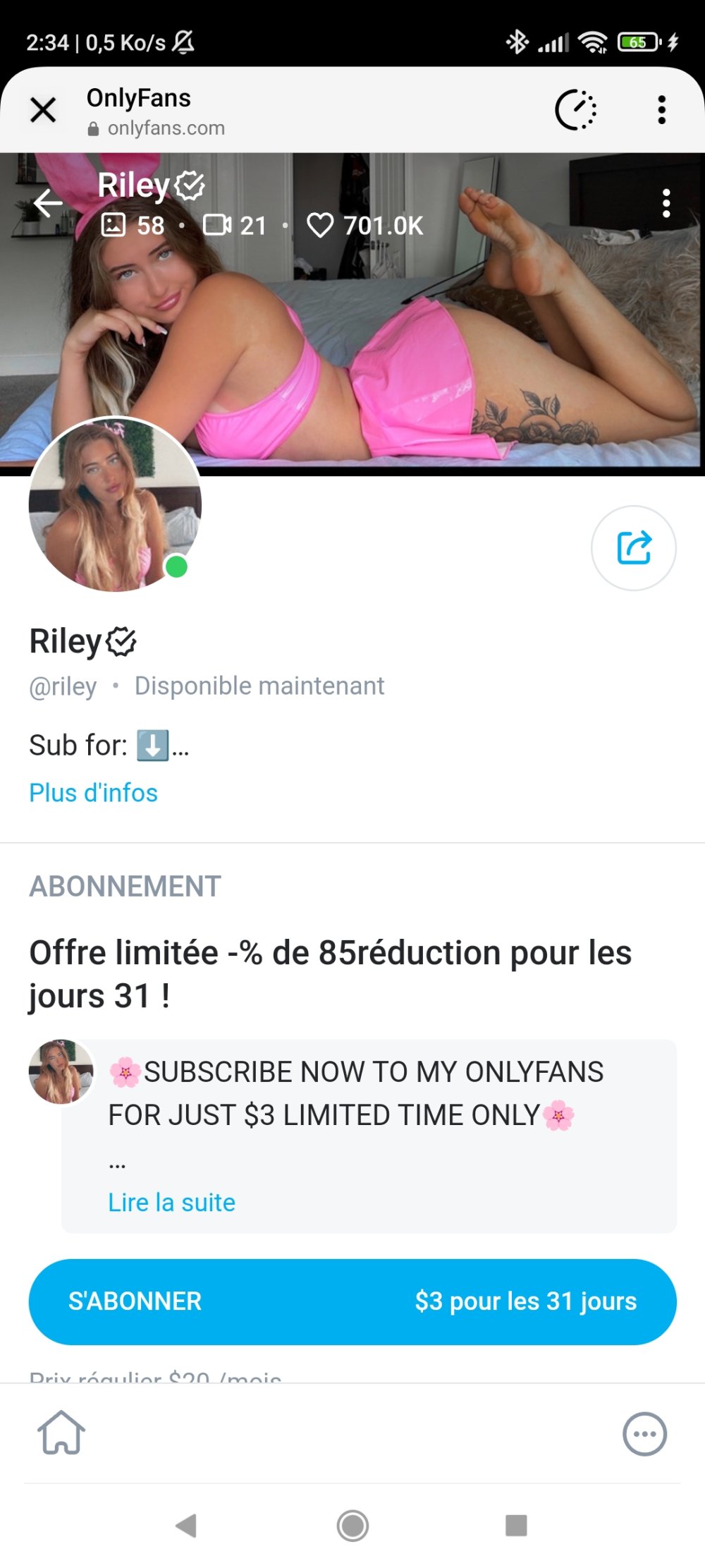Close the in-app browser tab
The height and width of the screenshot is (1568, 705).
click(x=43, y=110)
